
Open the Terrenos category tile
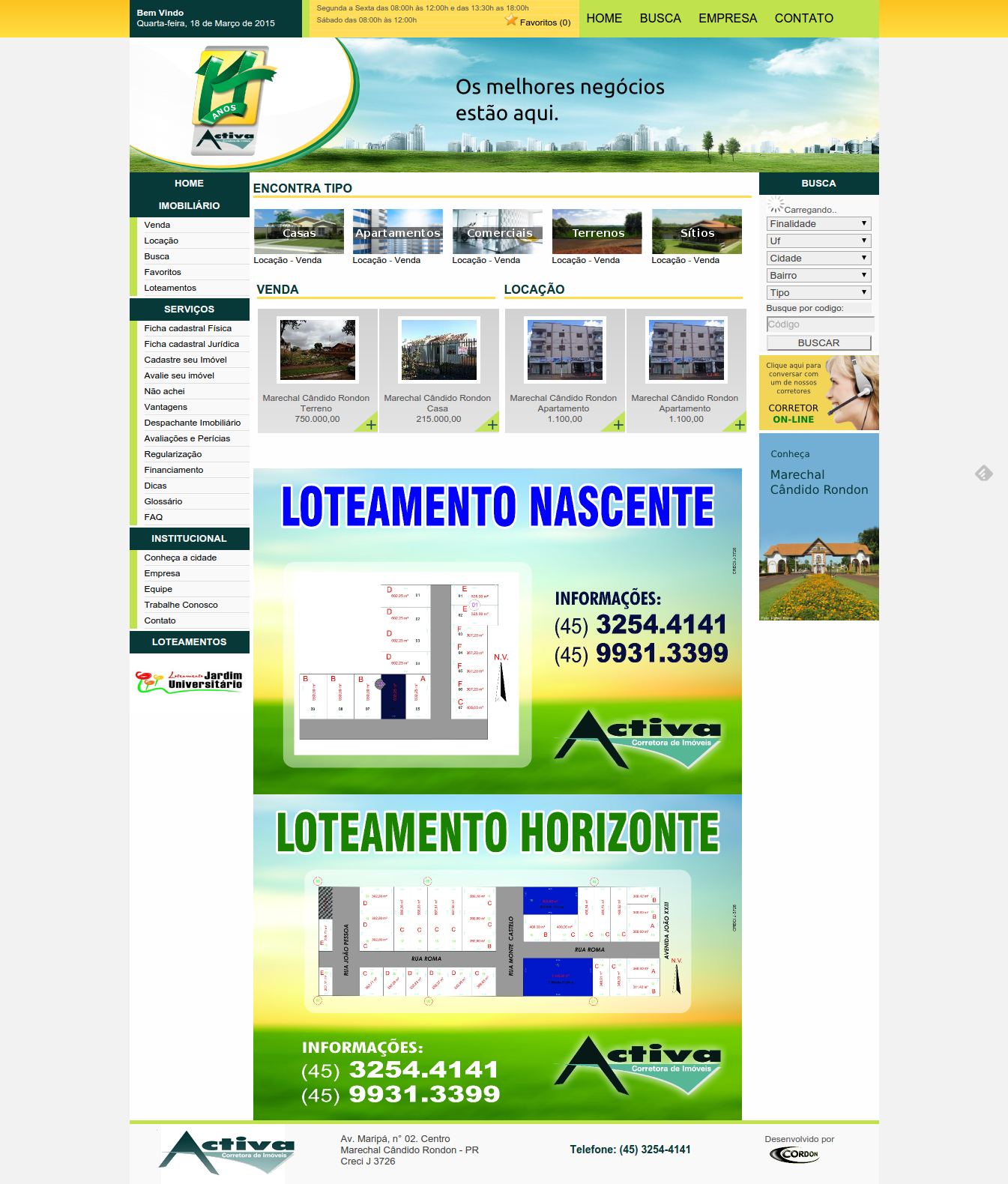tap(597, 232)
